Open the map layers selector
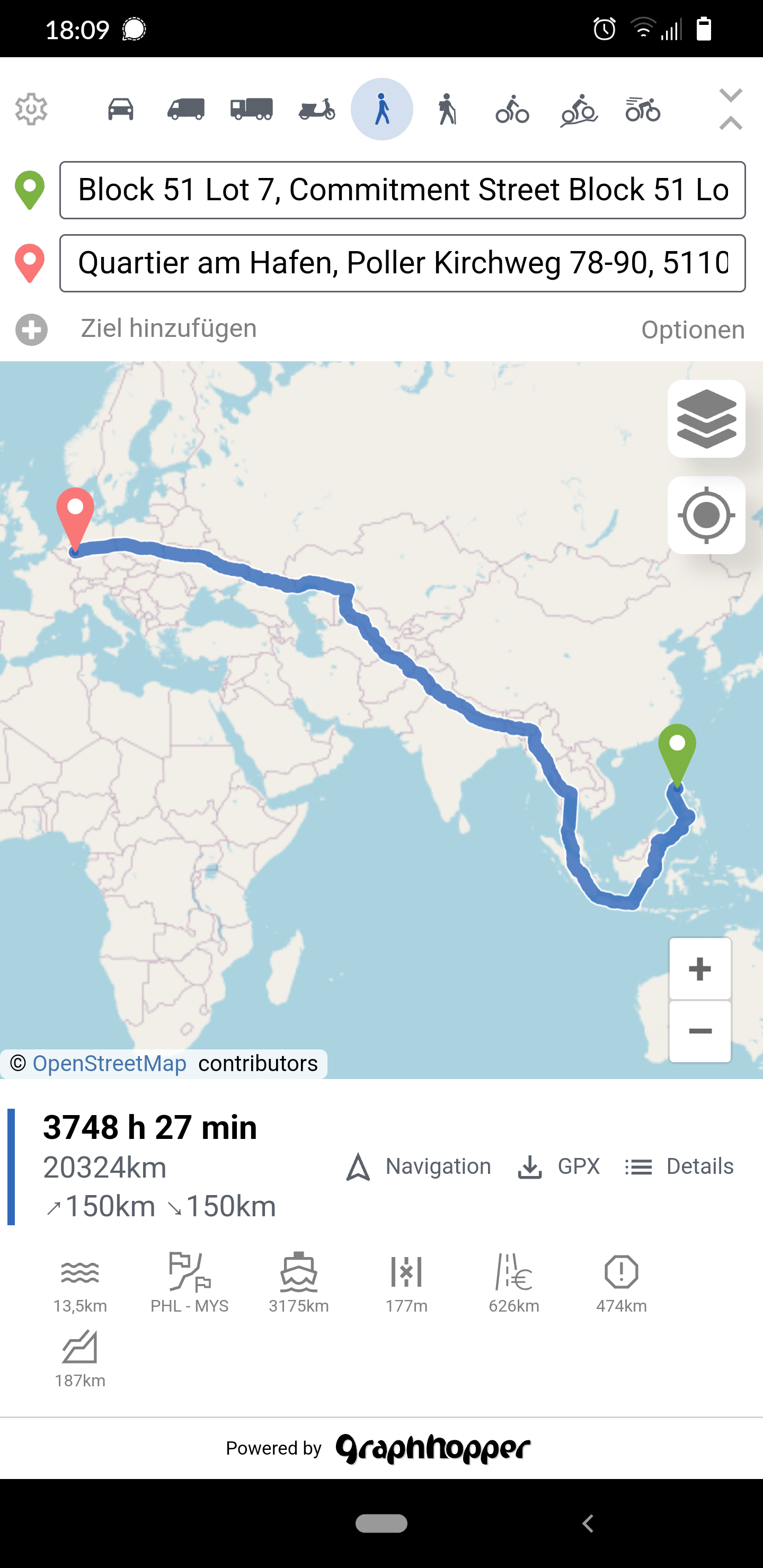763x1568 pixels. point(706,419)
